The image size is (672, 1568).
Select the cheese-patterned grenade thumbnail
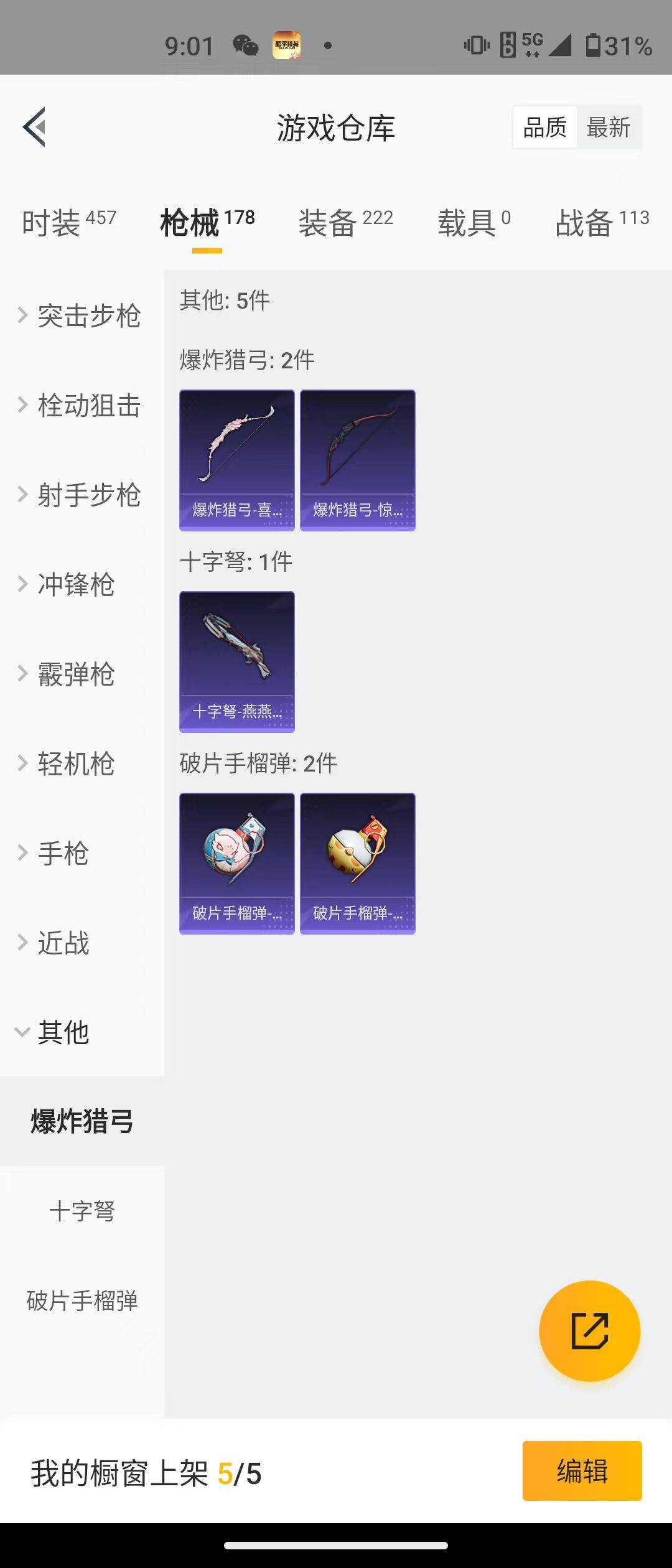tap(357, 862)
